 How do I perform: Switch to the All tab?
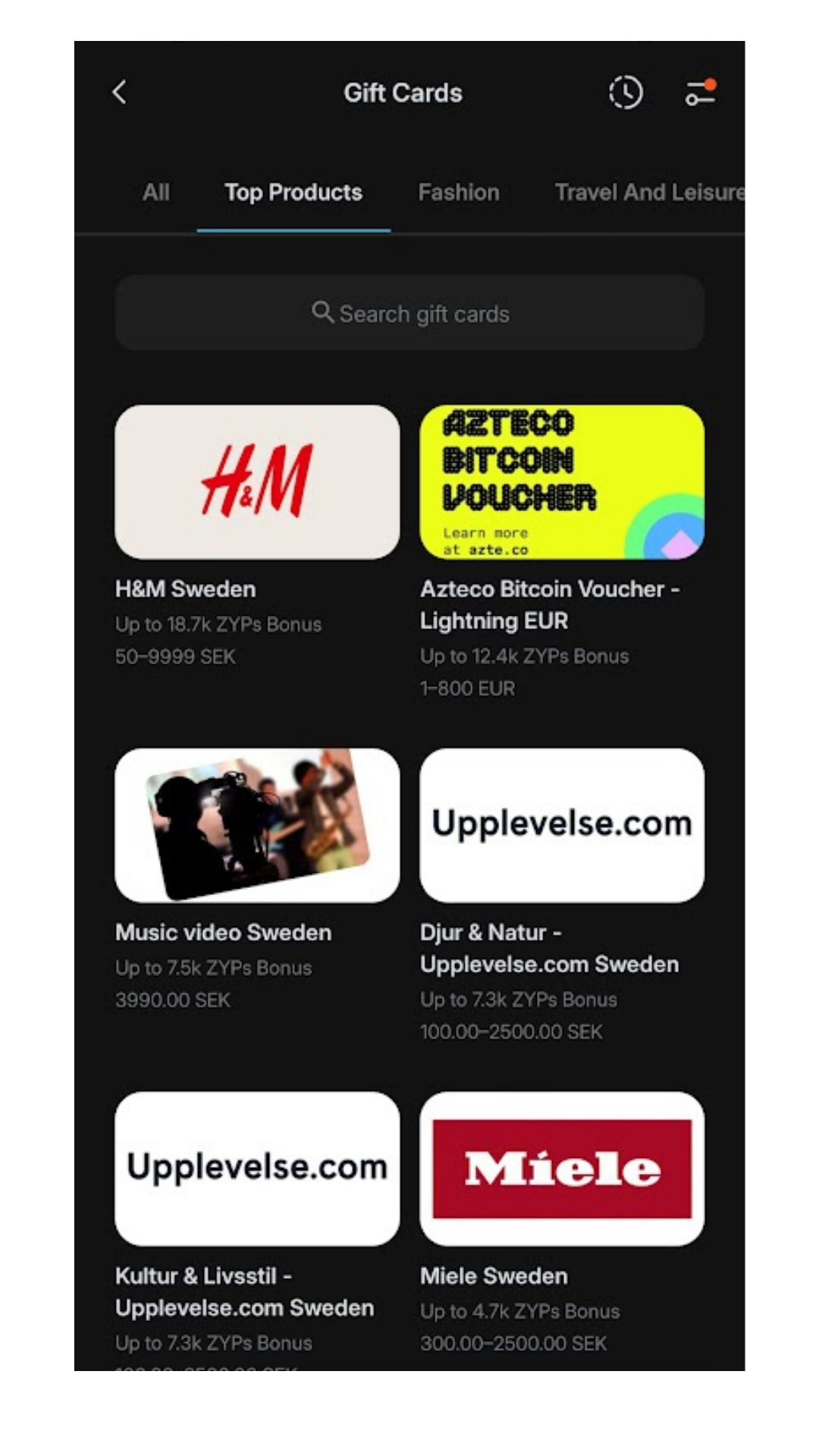(156, 193)
